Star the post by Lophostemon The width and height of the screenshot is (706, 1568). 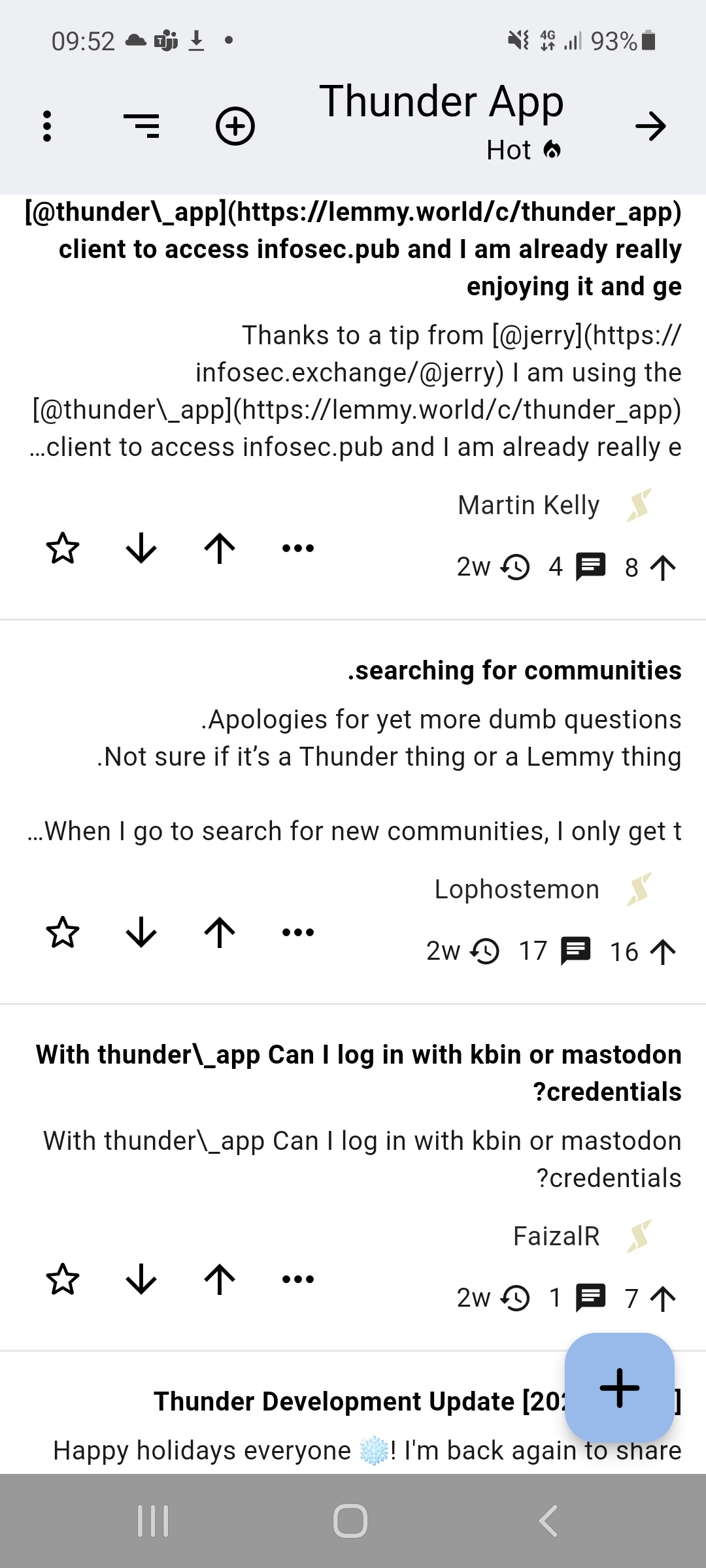[x=63, y=932]
